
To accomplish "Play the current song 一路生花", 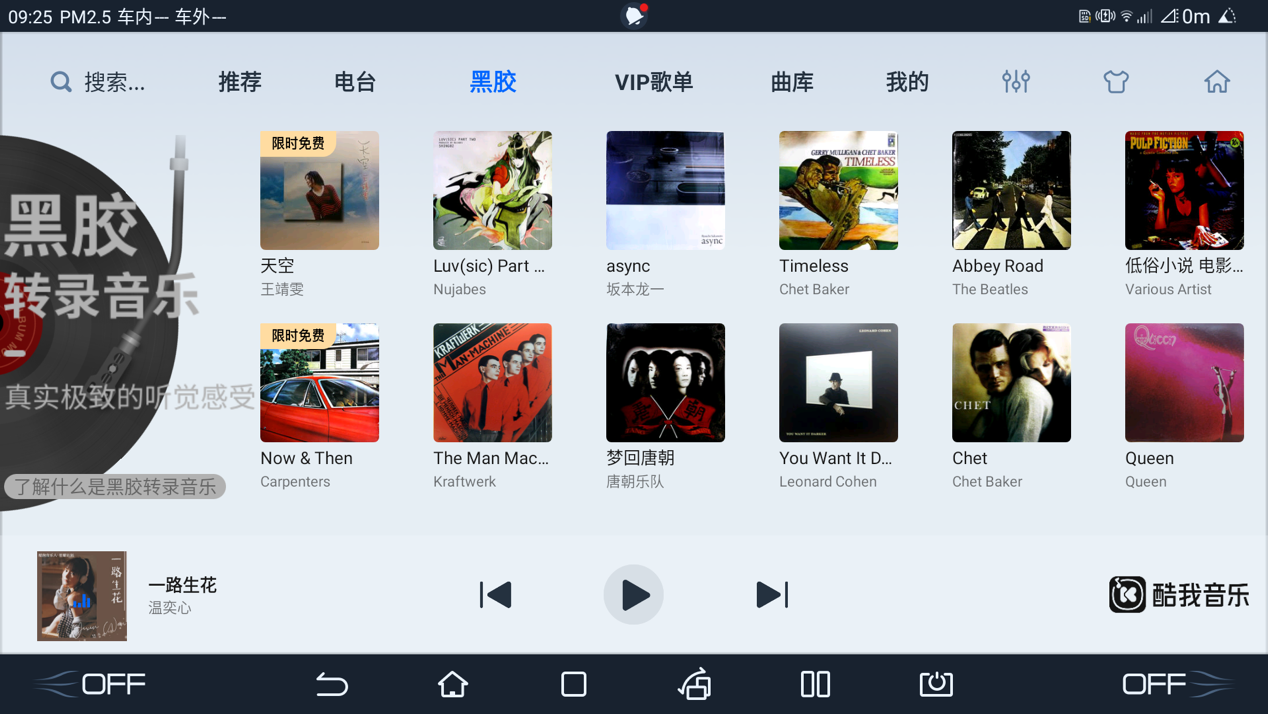I will click(x=633, y=595).
